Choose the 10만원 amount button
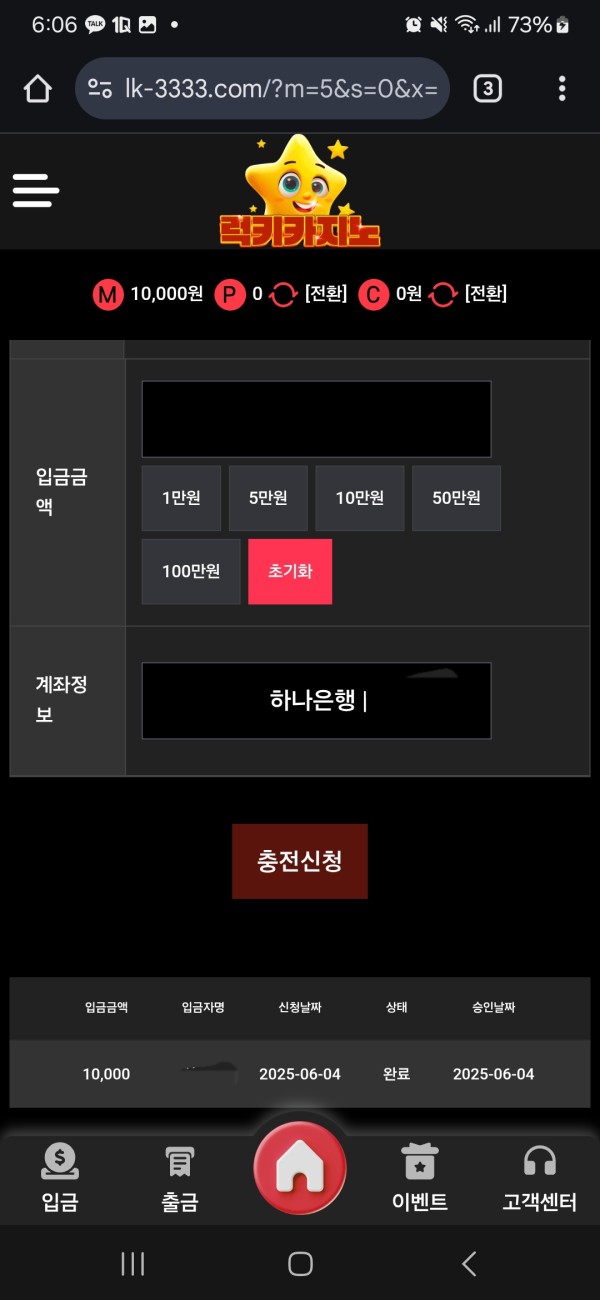Viewport: 600px width, 1300px height. (360, 498)
